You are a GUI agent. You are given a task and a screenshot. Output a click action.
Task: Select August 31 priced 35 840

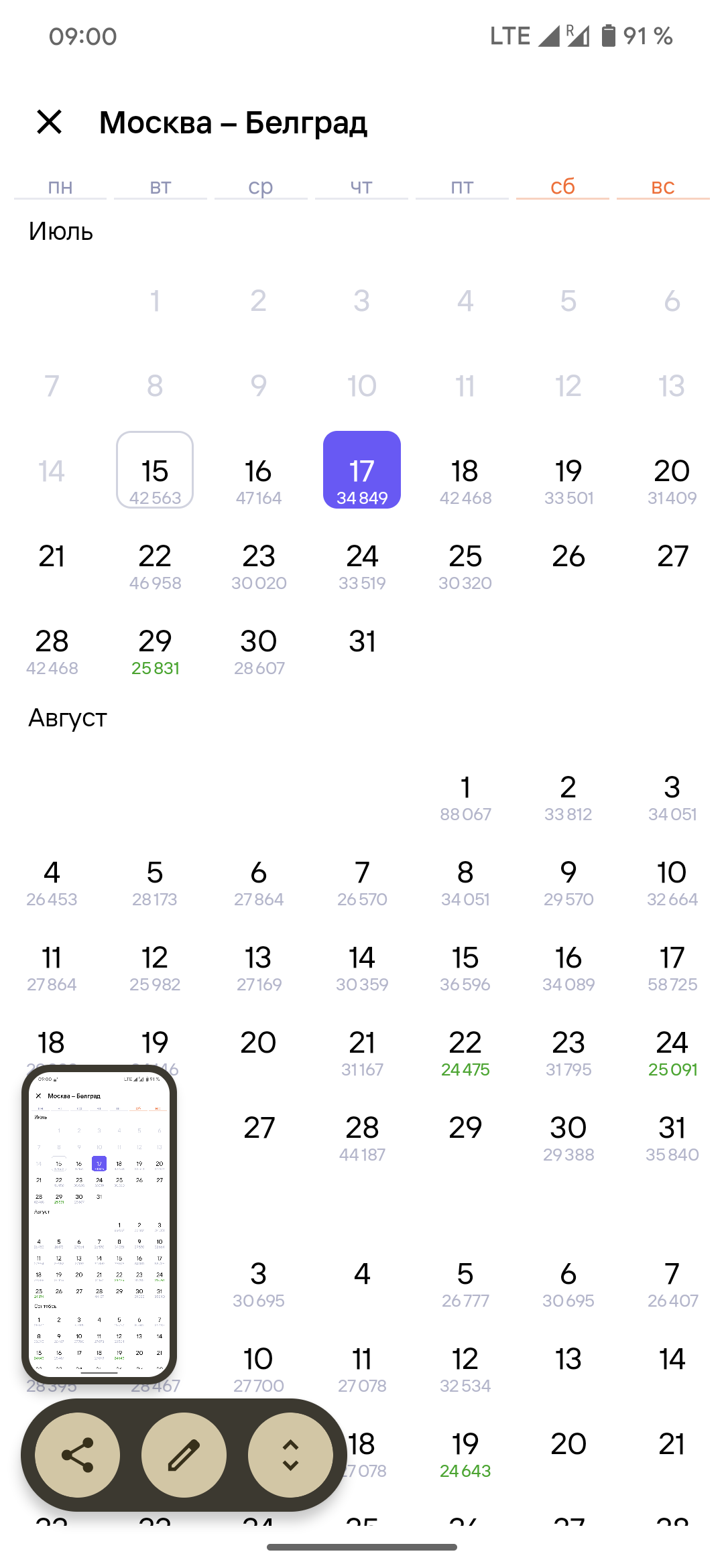[672, 1138]
